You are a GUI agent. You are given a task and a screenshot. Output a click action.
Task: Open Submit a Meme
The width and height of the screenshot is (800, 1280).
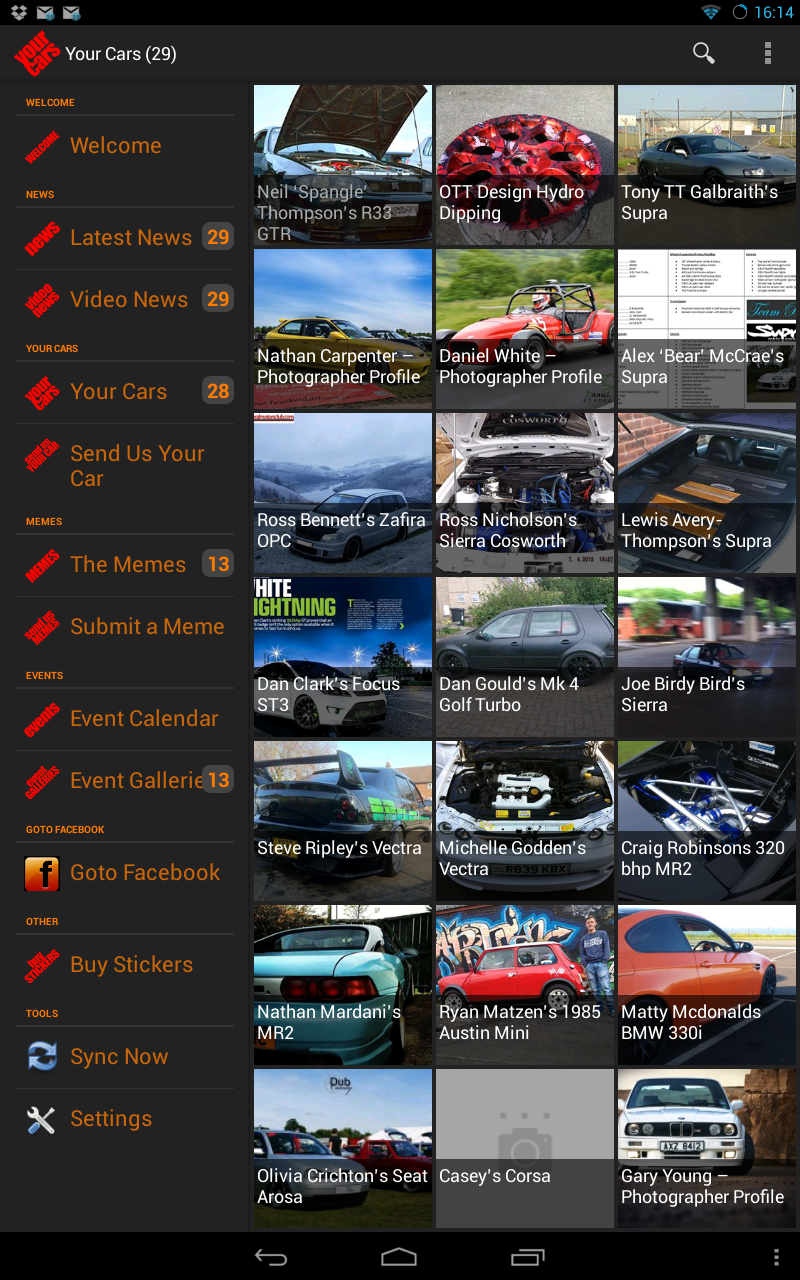[147, 626]
